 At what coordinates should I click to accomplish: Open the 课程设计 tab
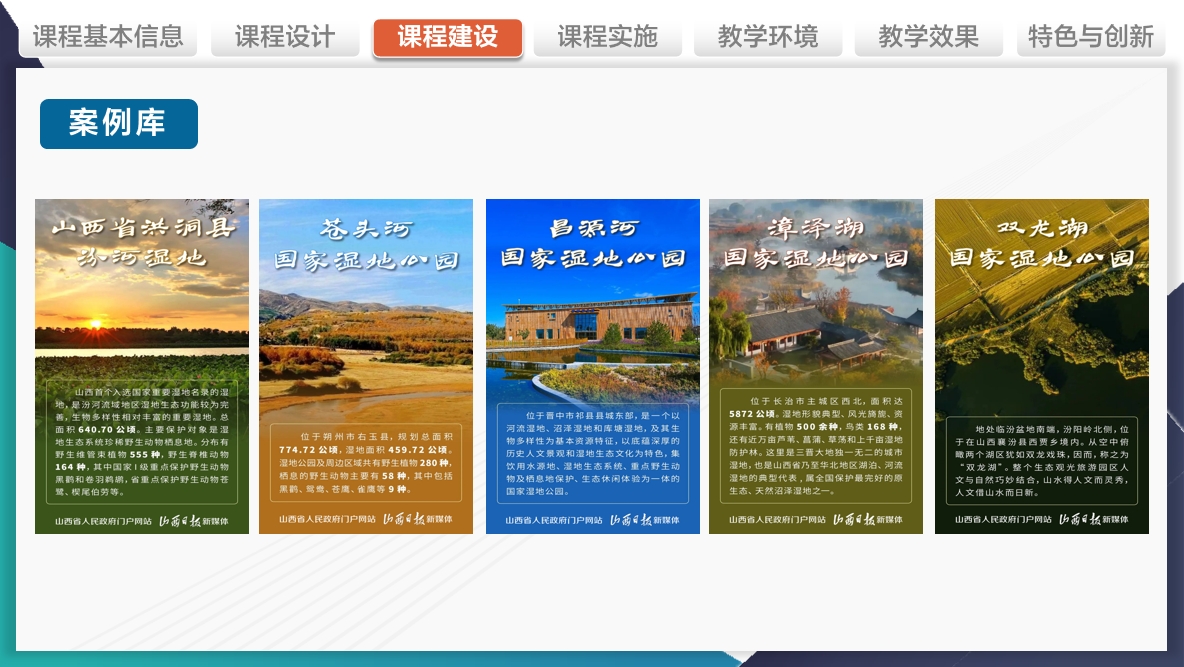285,38
